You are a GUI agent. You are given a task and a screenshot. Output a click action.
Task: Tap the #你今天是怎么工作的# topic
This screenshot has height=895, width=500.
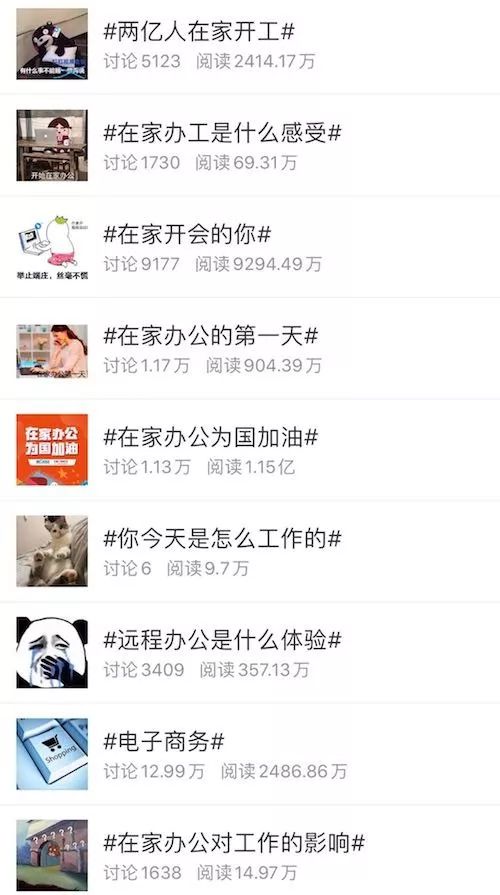[x=250, y=551]
